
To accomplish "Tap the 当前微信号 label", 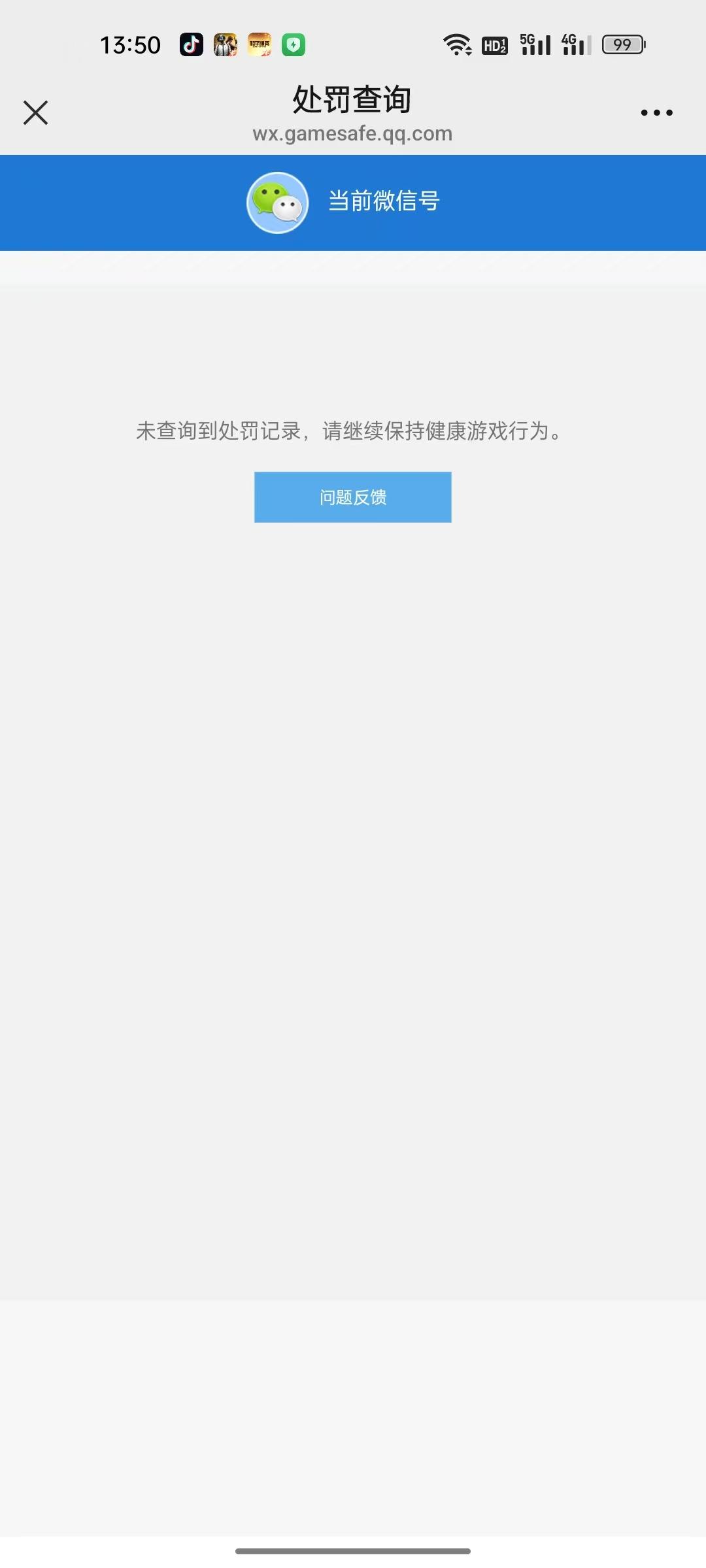I will coord(384,202).
